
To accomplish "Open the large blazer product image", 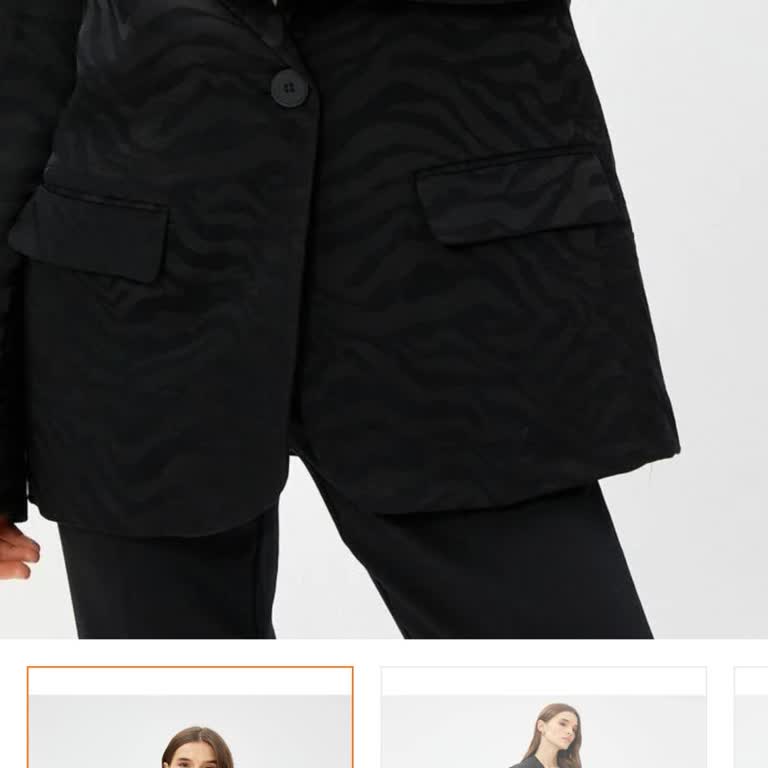I will 384,318.
